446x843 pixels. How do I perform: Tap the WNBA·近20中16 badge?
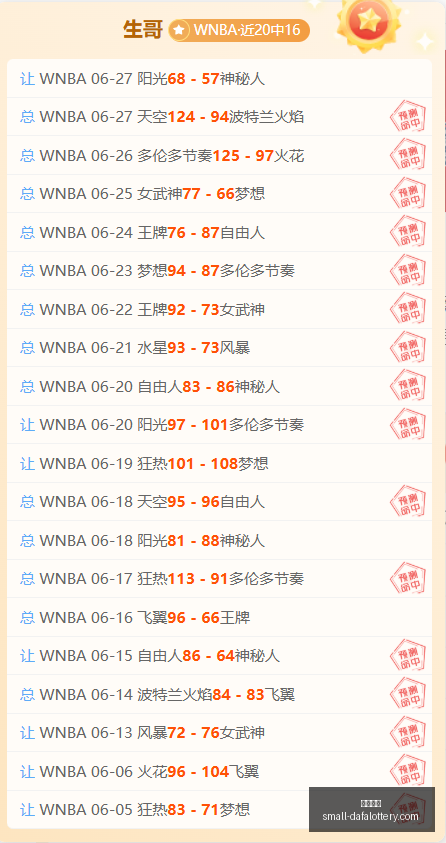(x=239, y=30)
